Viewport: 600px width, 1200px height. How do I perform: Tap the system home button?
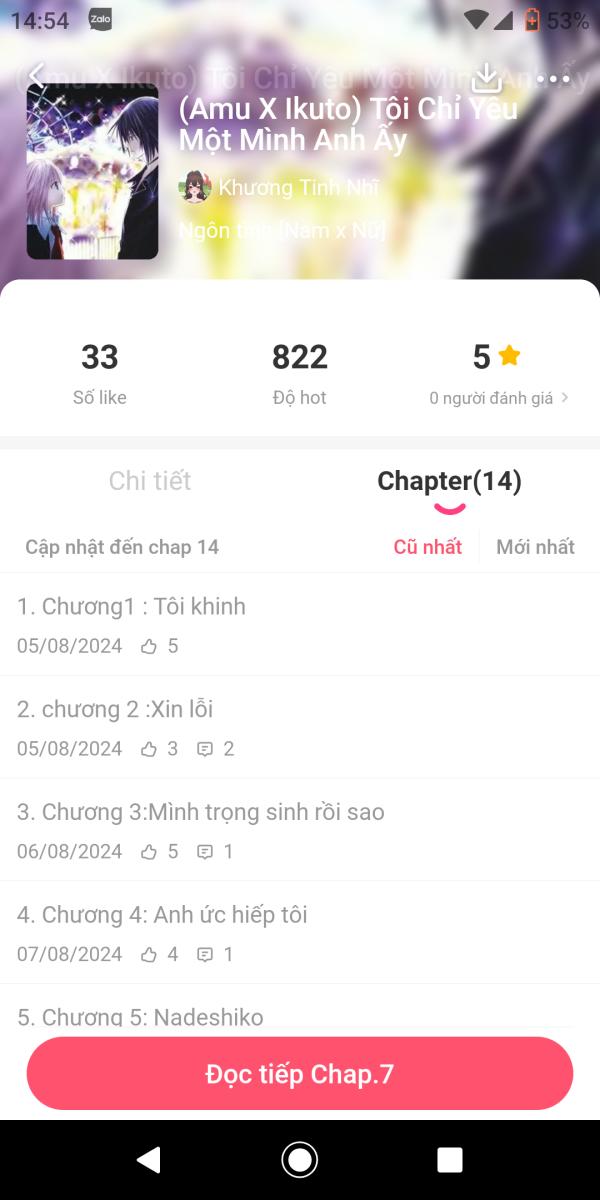coord(300,1160)
